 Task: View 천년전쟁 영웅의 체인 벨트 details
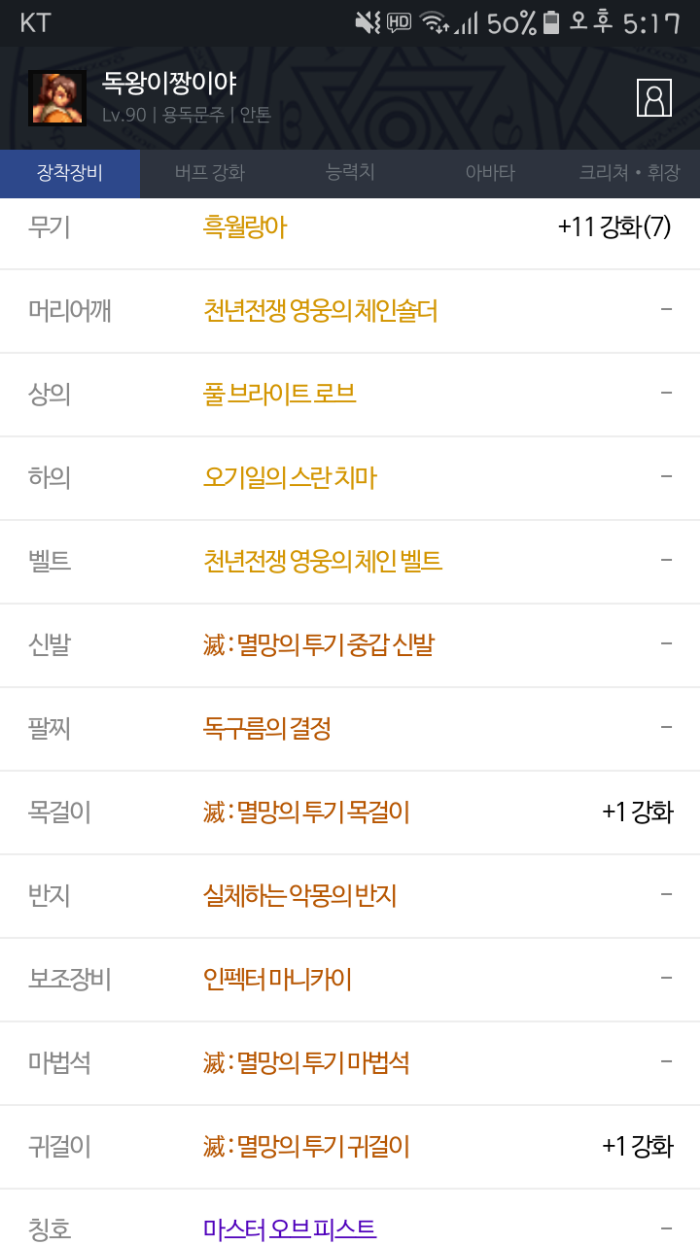point(322,562)
